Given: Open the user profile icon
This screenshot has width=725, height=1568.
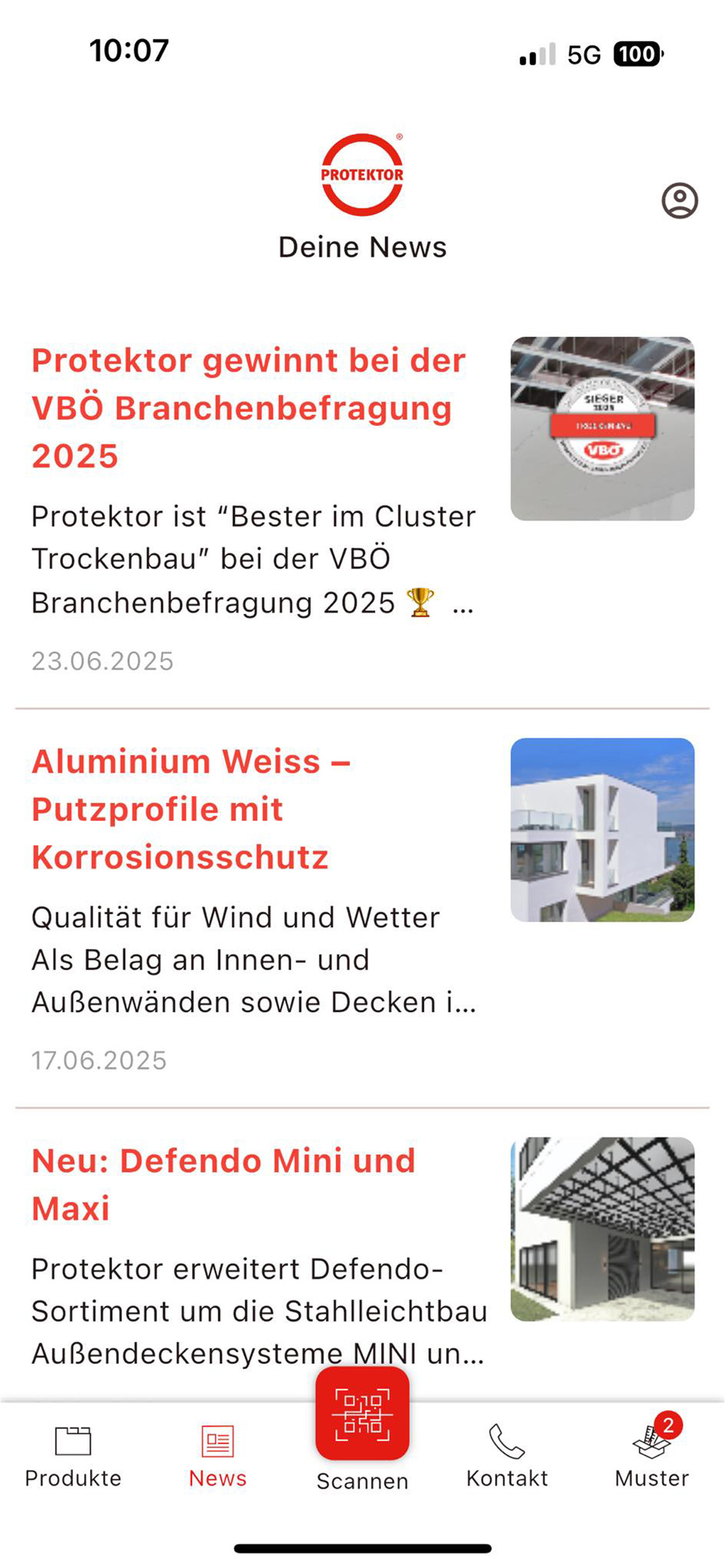Looking at the screenshot, I should click(x=679, y=200).
